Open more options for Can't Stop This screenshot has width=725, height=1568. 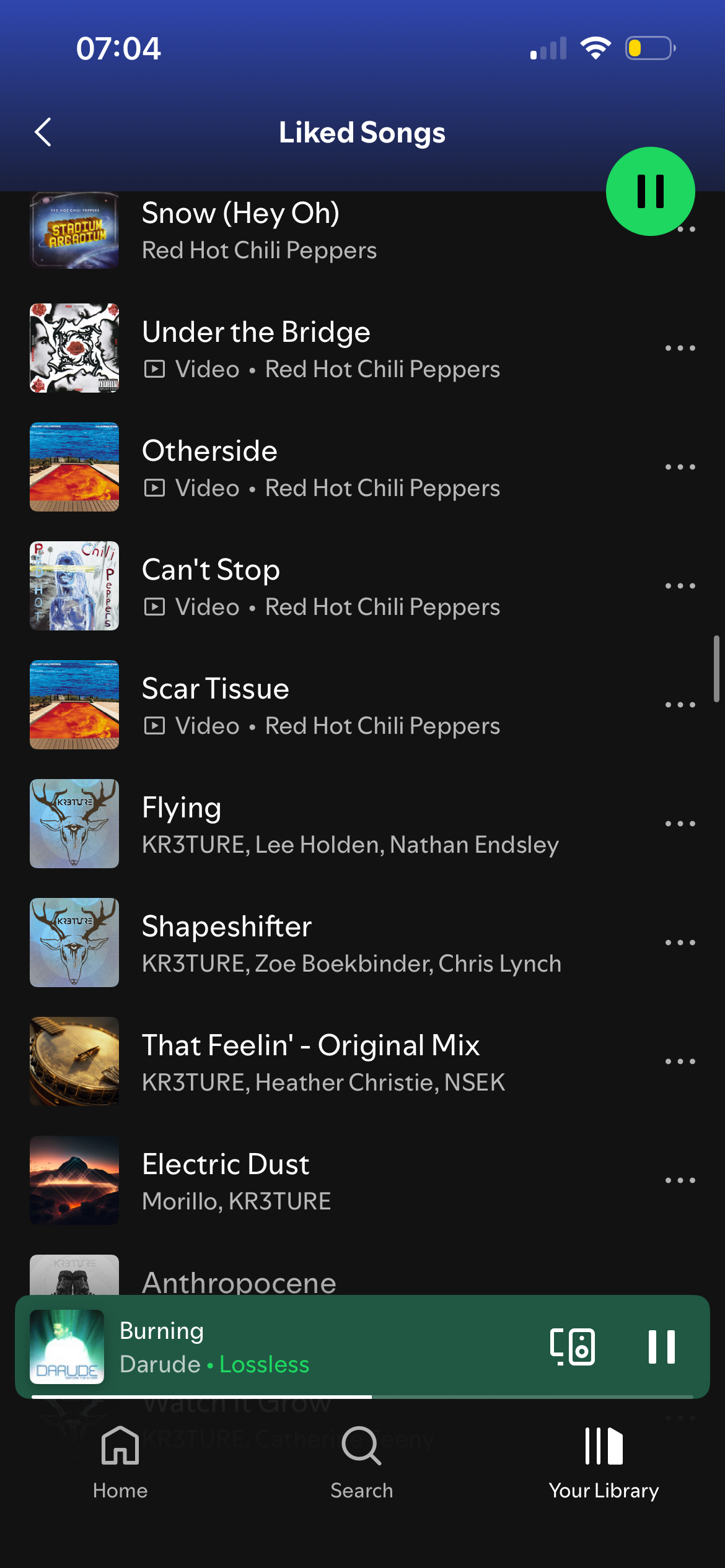[680, 586]
